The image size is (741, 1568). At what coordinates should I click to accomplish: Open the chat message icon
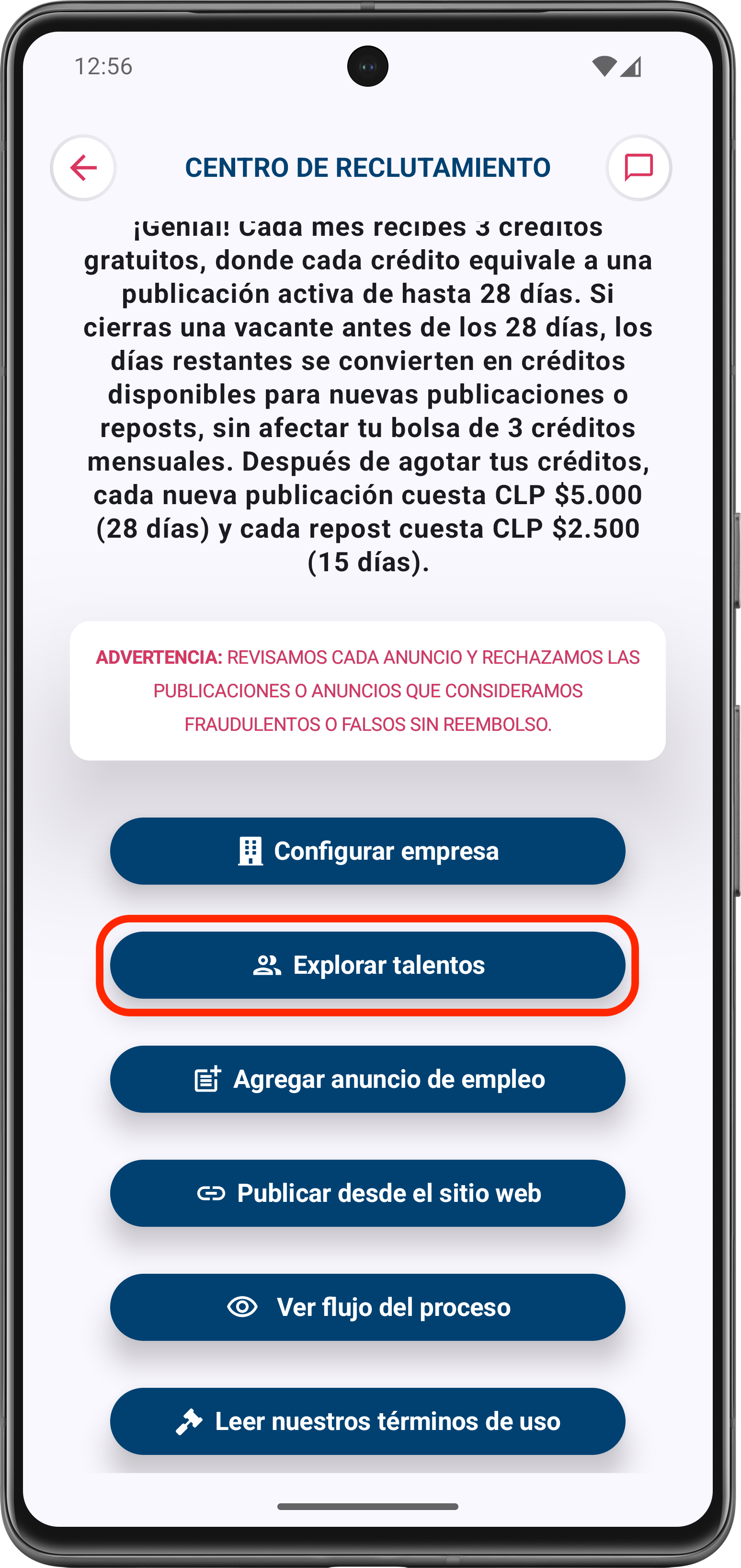[x=639, y=168]
